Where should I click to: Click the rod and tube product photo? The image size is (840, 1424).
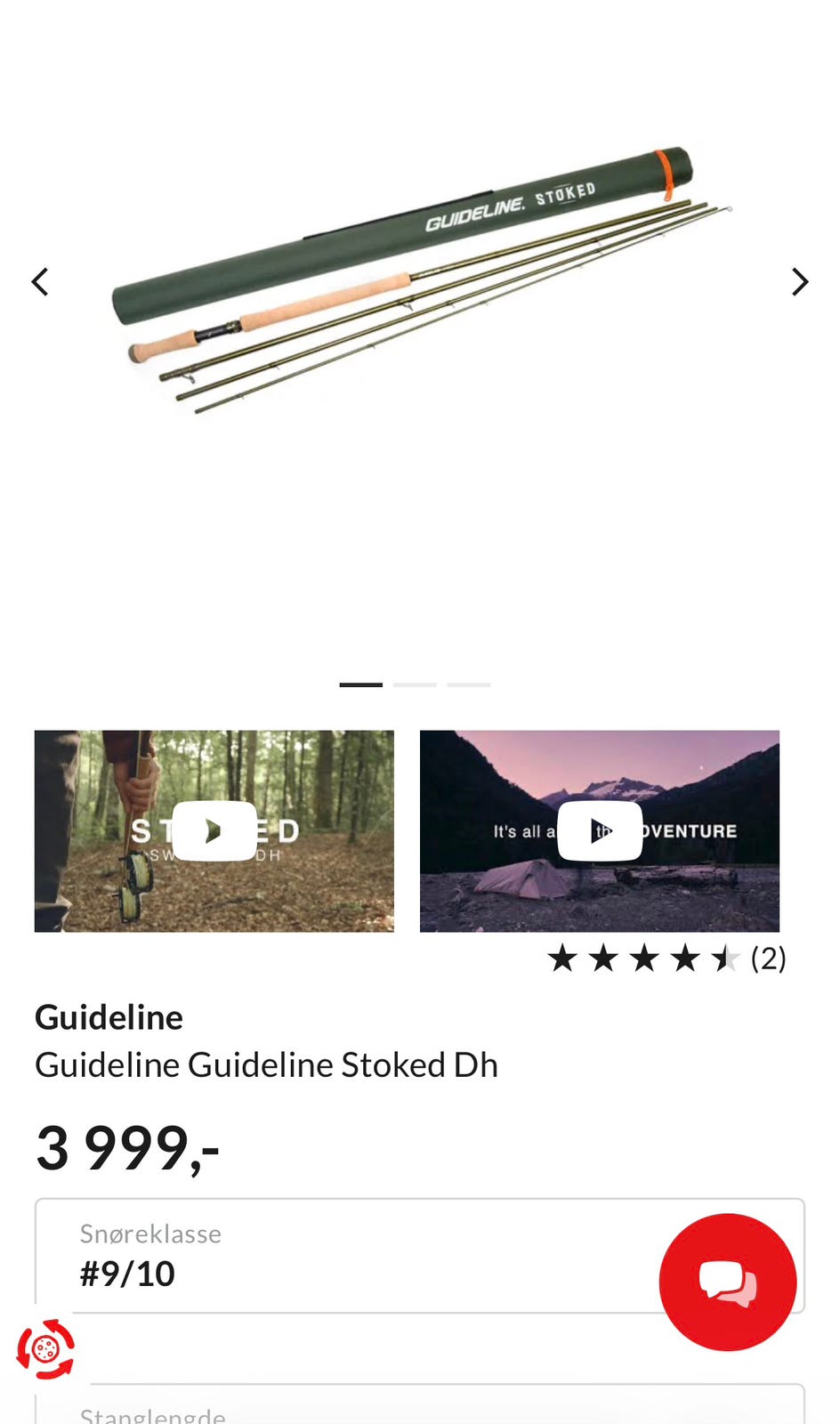point(418,285)
